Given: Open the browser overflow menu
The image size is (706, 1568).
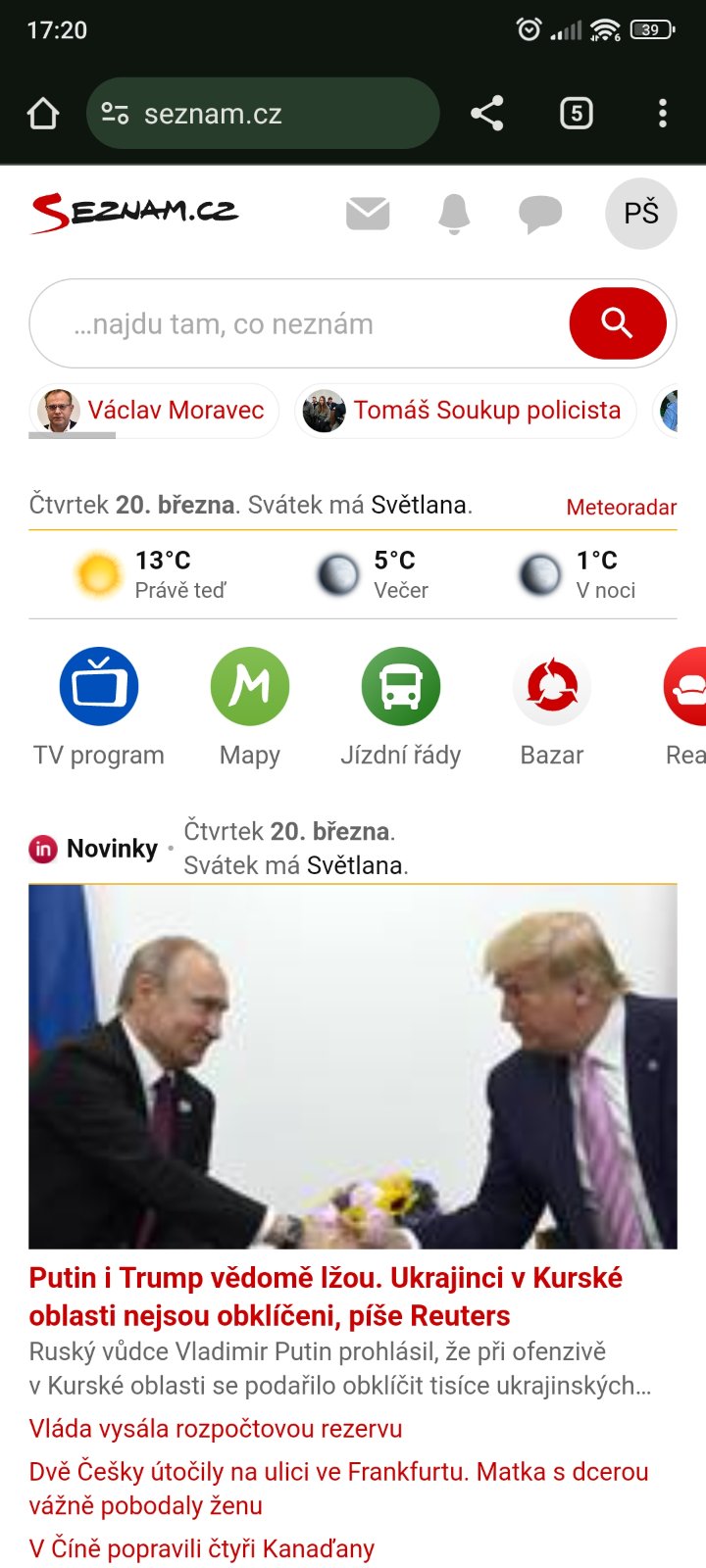Looking at the screenshot, I should click(663, 114).
